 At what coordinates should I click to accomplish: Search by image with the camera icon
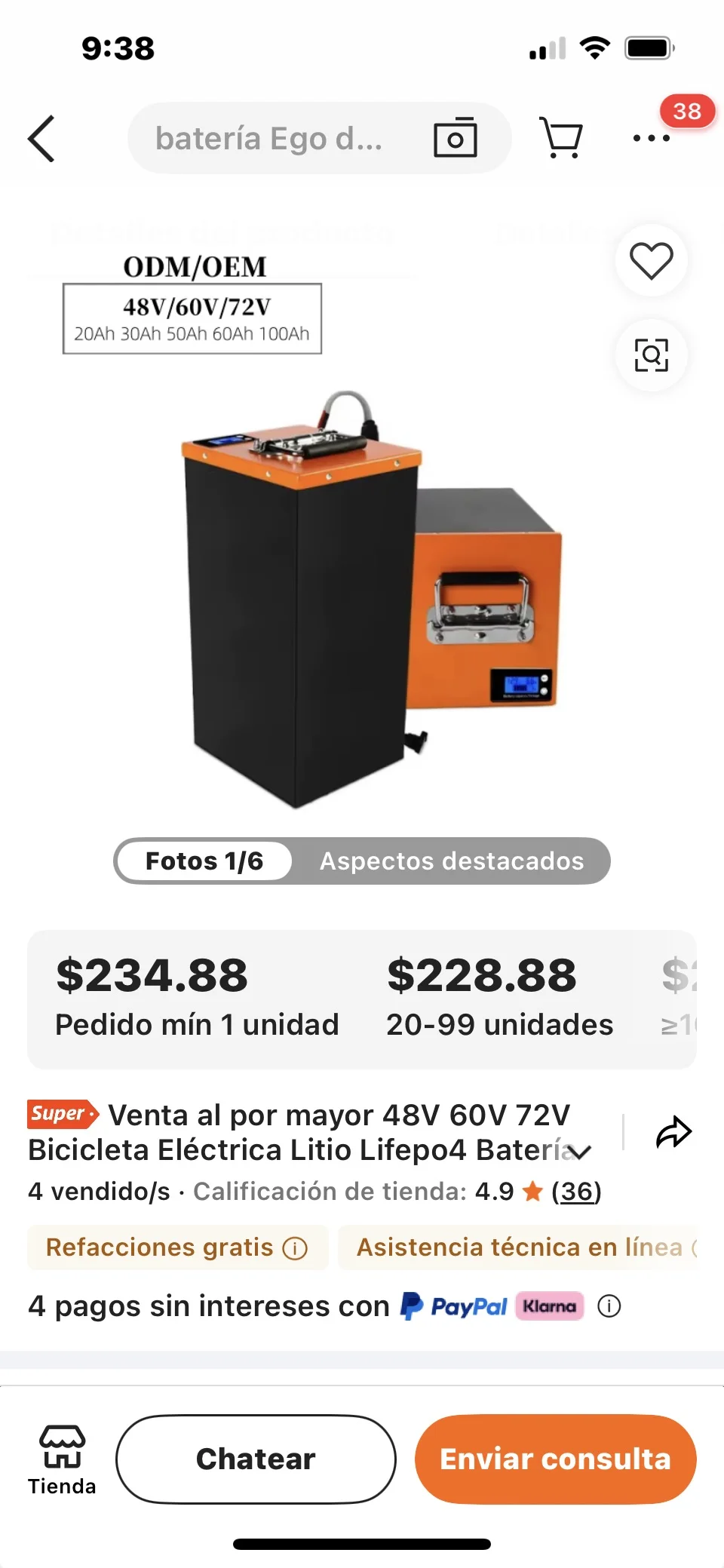point(455,138)
